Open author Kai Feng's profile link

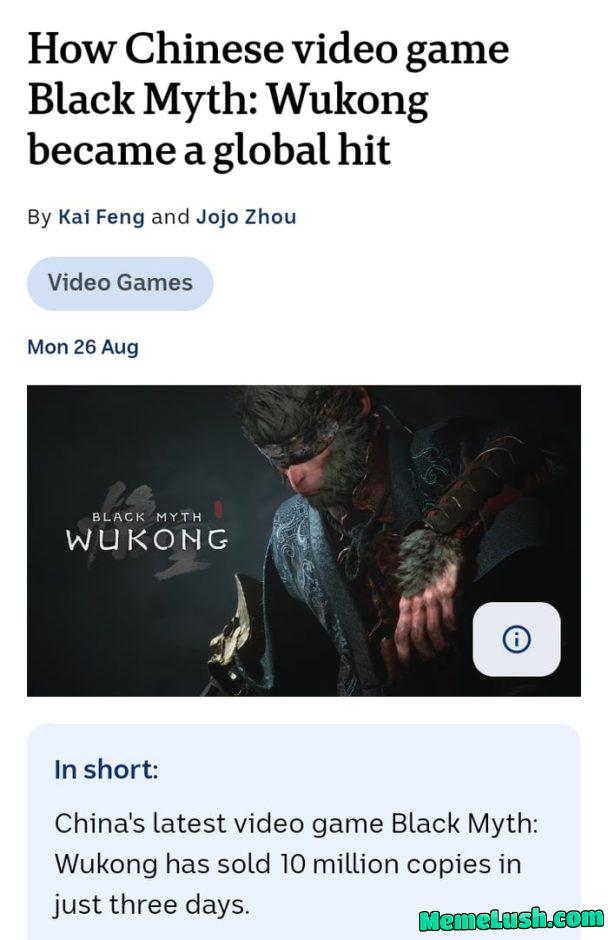click(x=101, y=216)
